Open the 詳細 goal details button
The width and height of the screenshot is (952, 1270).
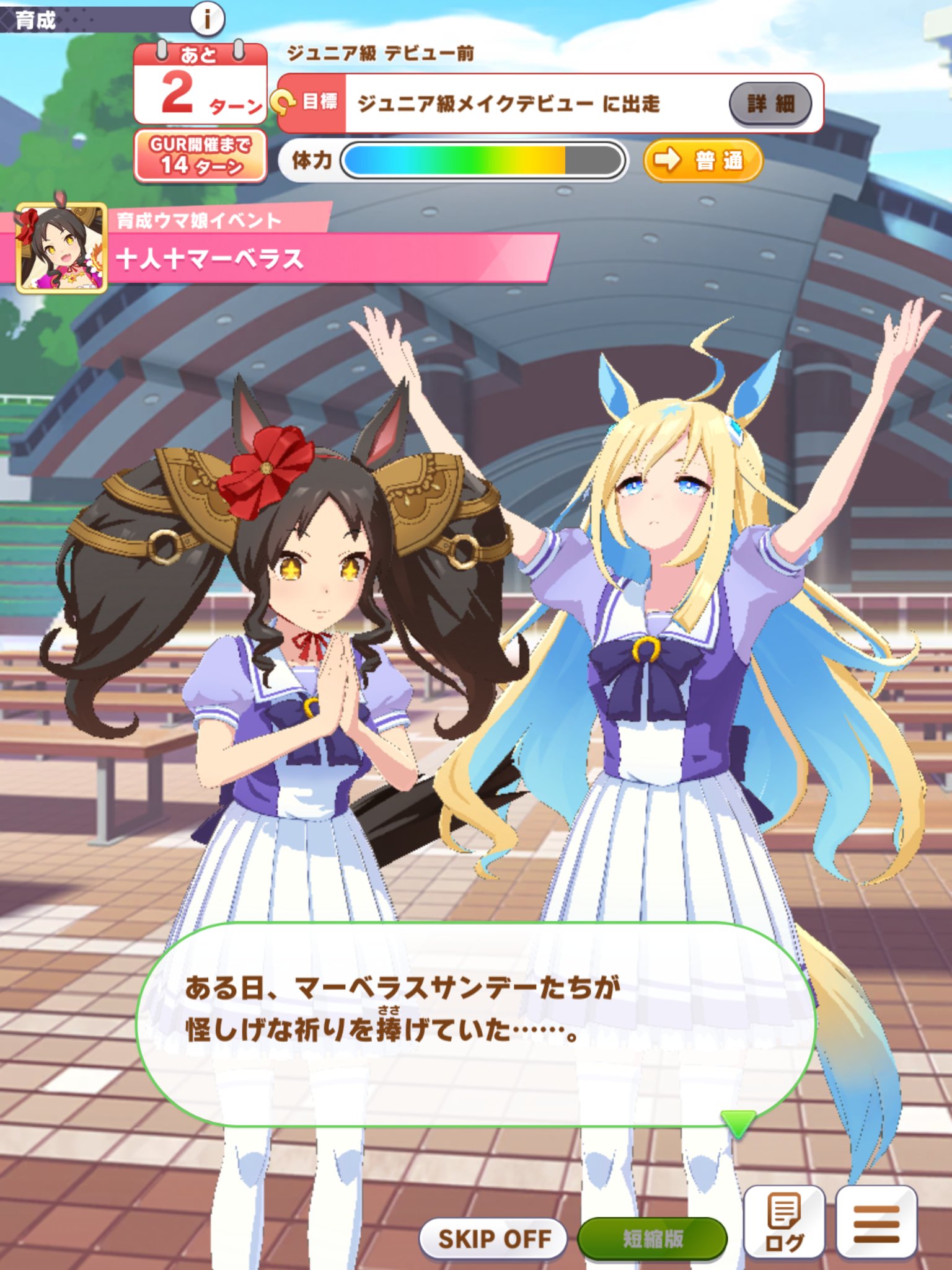tap(770, 104)
